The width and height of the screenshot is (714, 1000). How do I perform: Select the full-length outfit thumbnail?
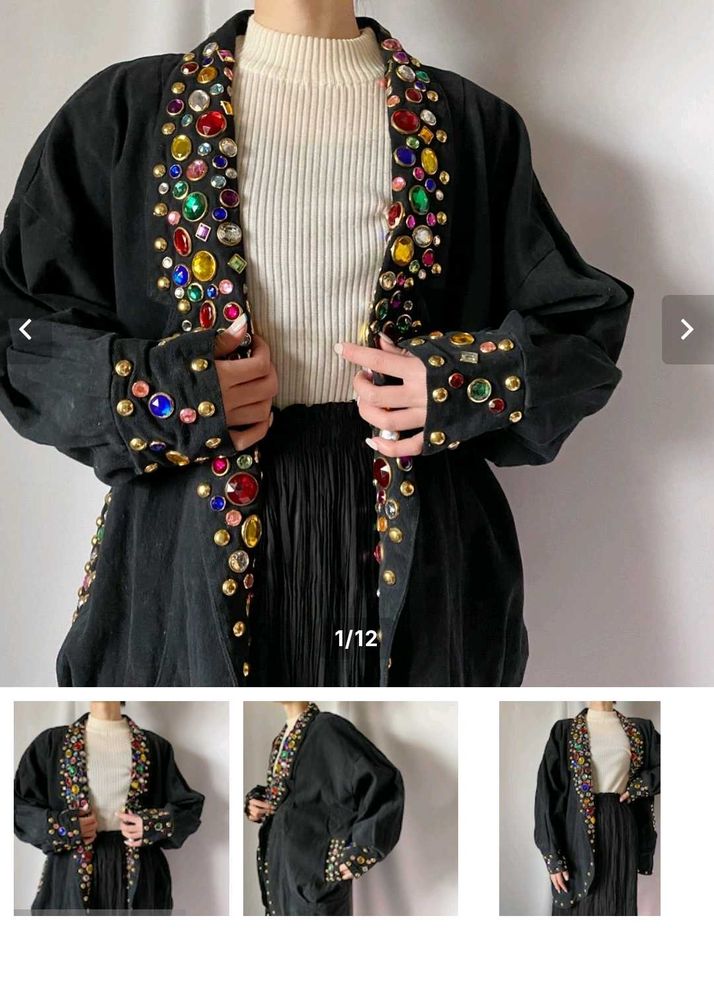pyautogui.click(x=580, y=808)
